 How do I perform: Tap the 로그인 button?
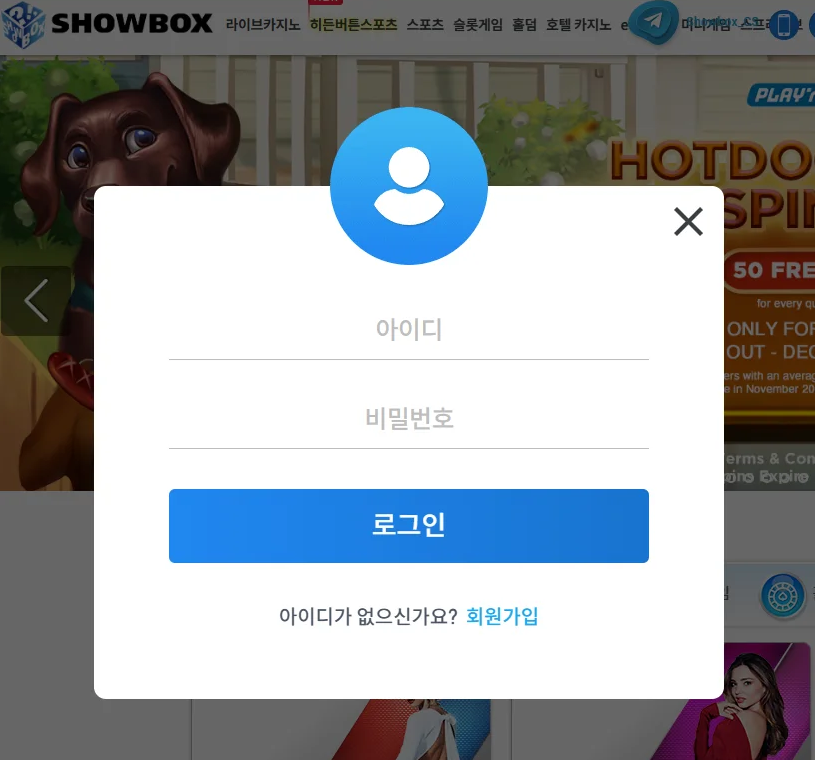point(408,526)
